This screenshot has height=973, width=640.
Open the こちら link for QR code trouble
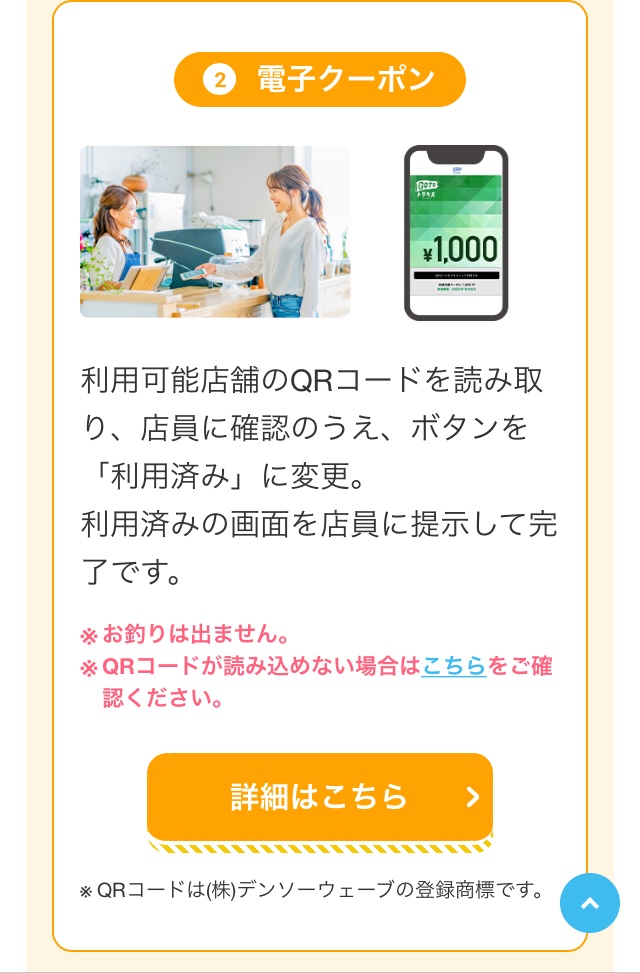453,666
